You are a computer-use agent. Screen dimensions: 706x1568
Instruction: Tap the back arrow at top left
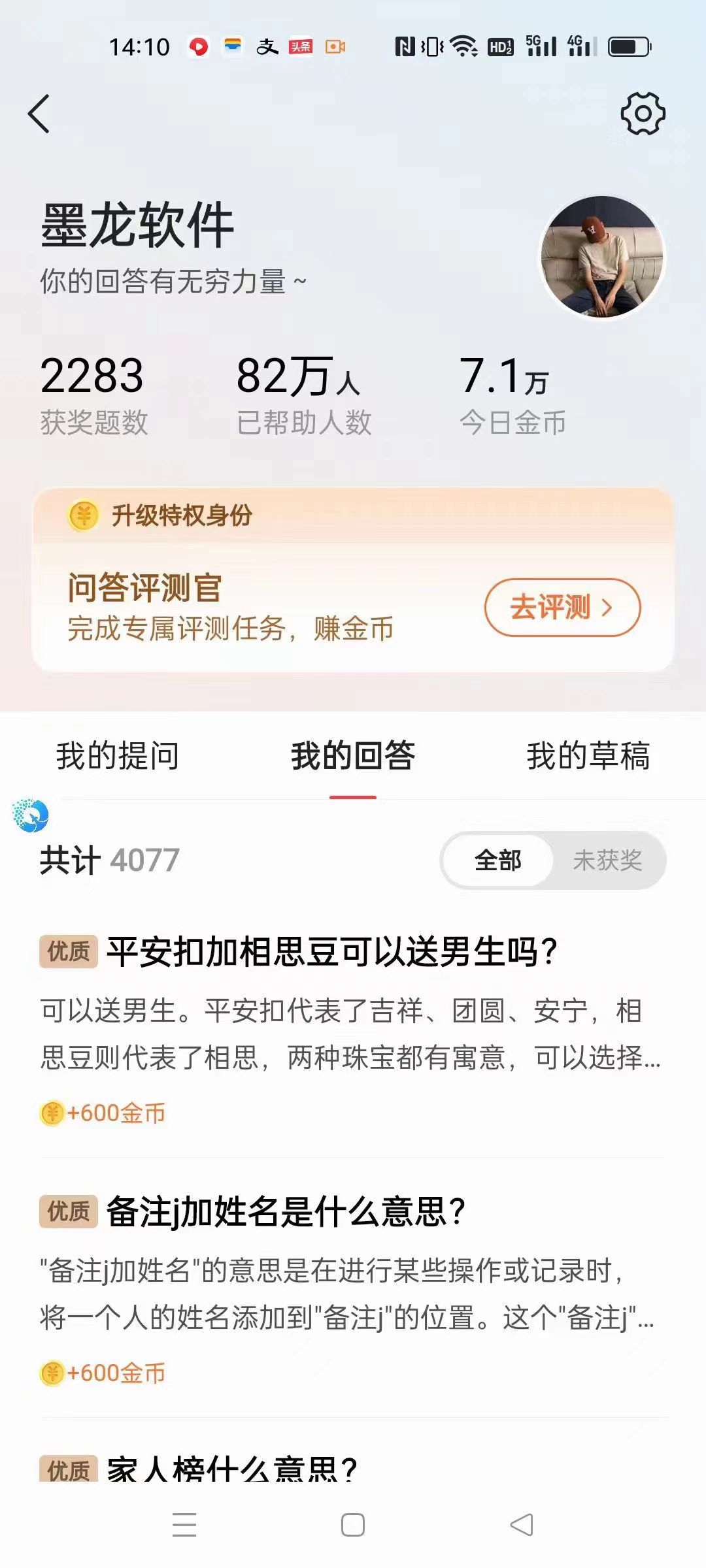click(x=41, y=112)
